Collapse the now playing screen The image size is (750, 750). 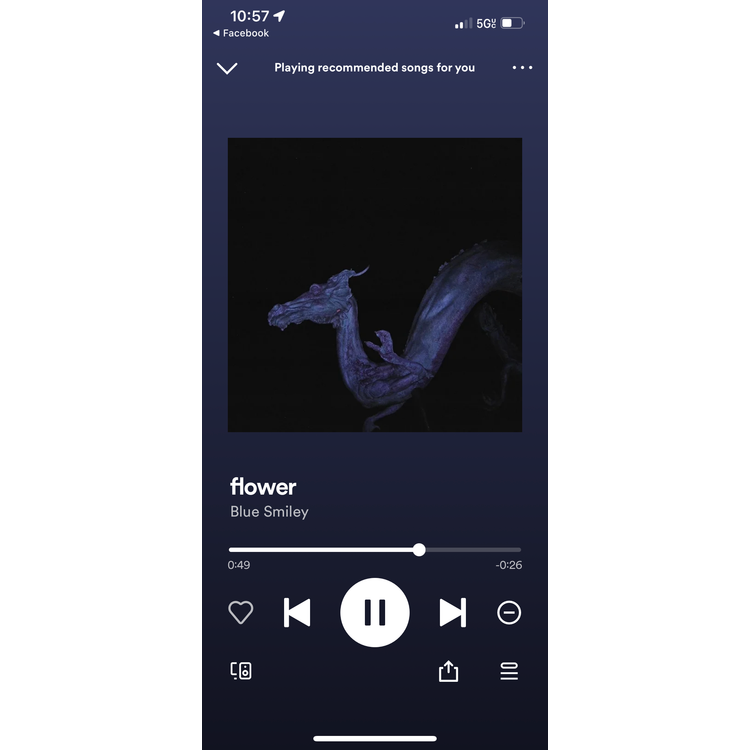point(227,68)
